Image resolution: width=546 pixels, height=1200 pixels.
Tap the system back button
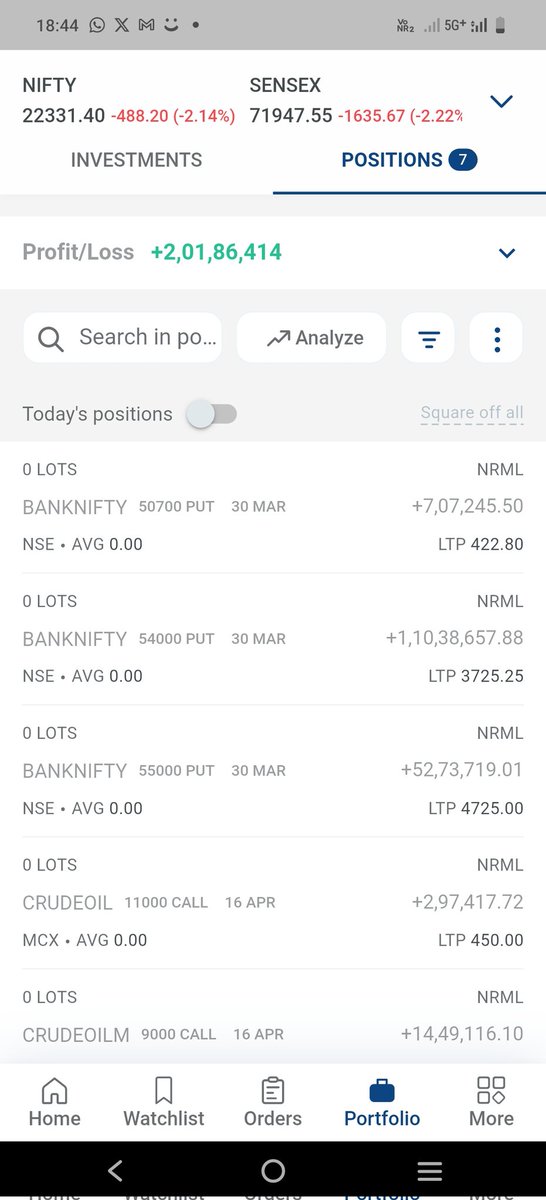click(x=115, y=1171)
